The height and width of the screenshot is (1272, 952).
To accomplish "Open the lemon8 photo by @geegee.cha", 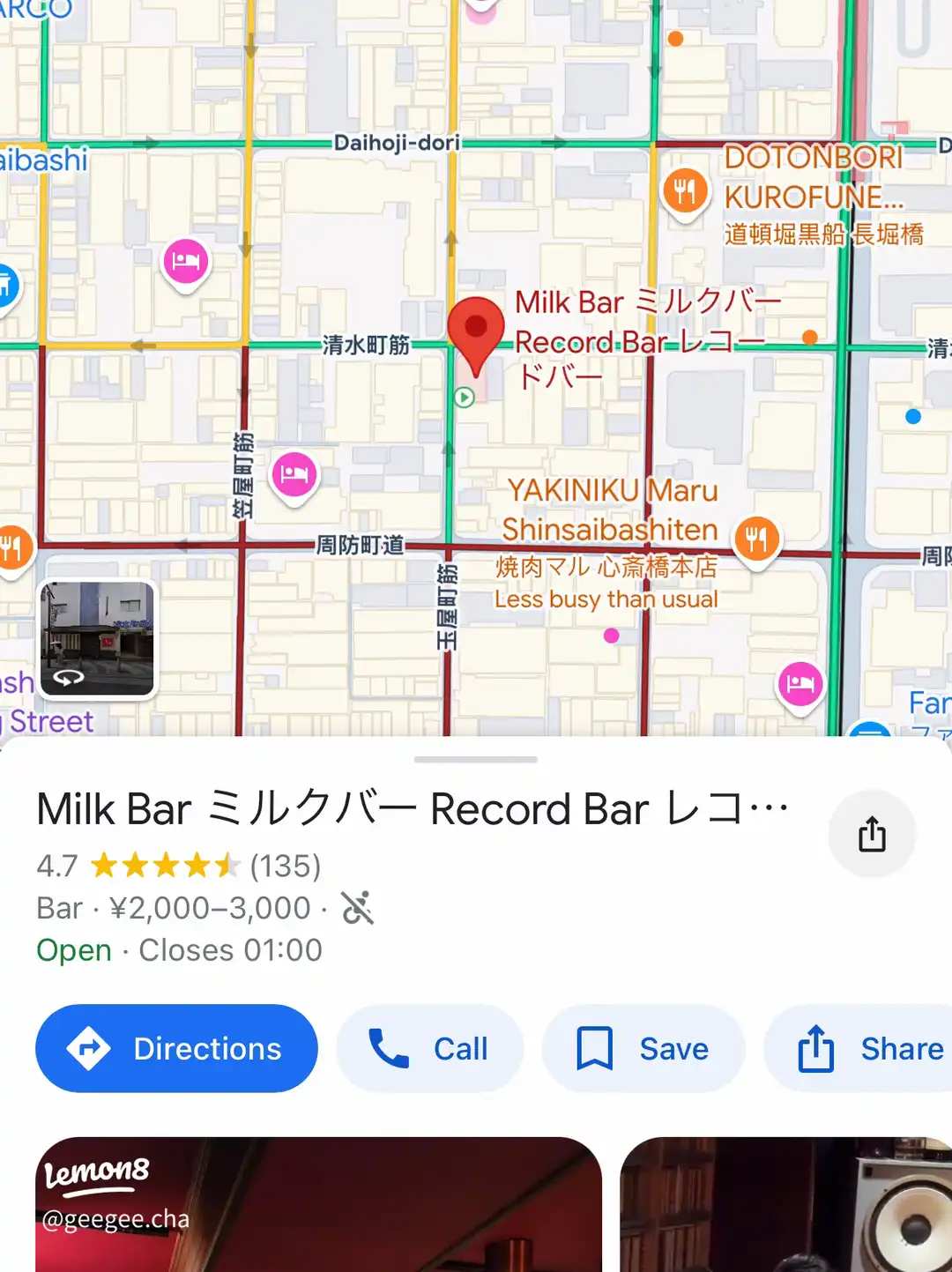I will [x=318, y=1204].
